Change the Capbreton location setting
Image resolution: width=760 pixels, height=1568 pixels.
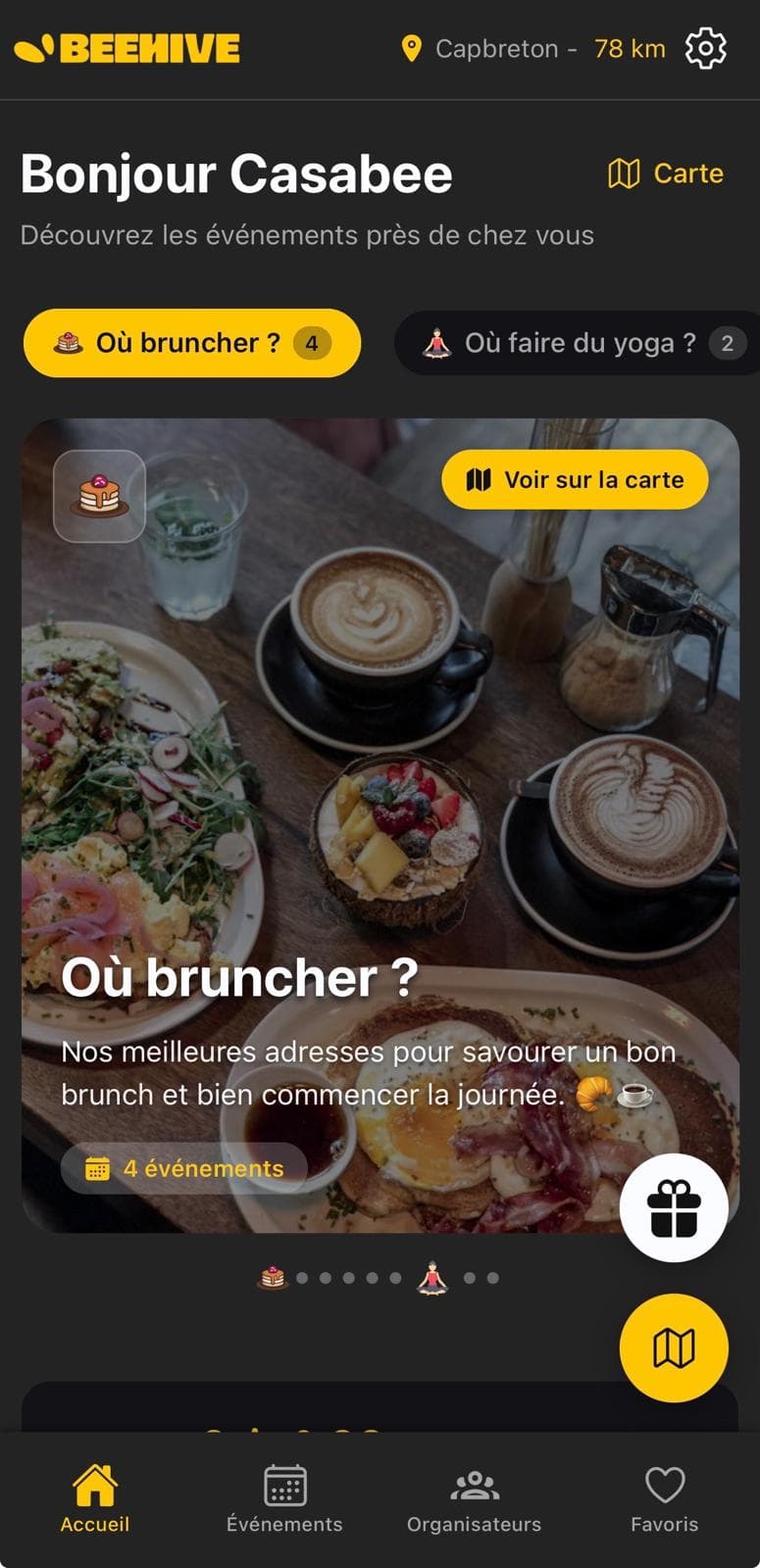point(495,49)
